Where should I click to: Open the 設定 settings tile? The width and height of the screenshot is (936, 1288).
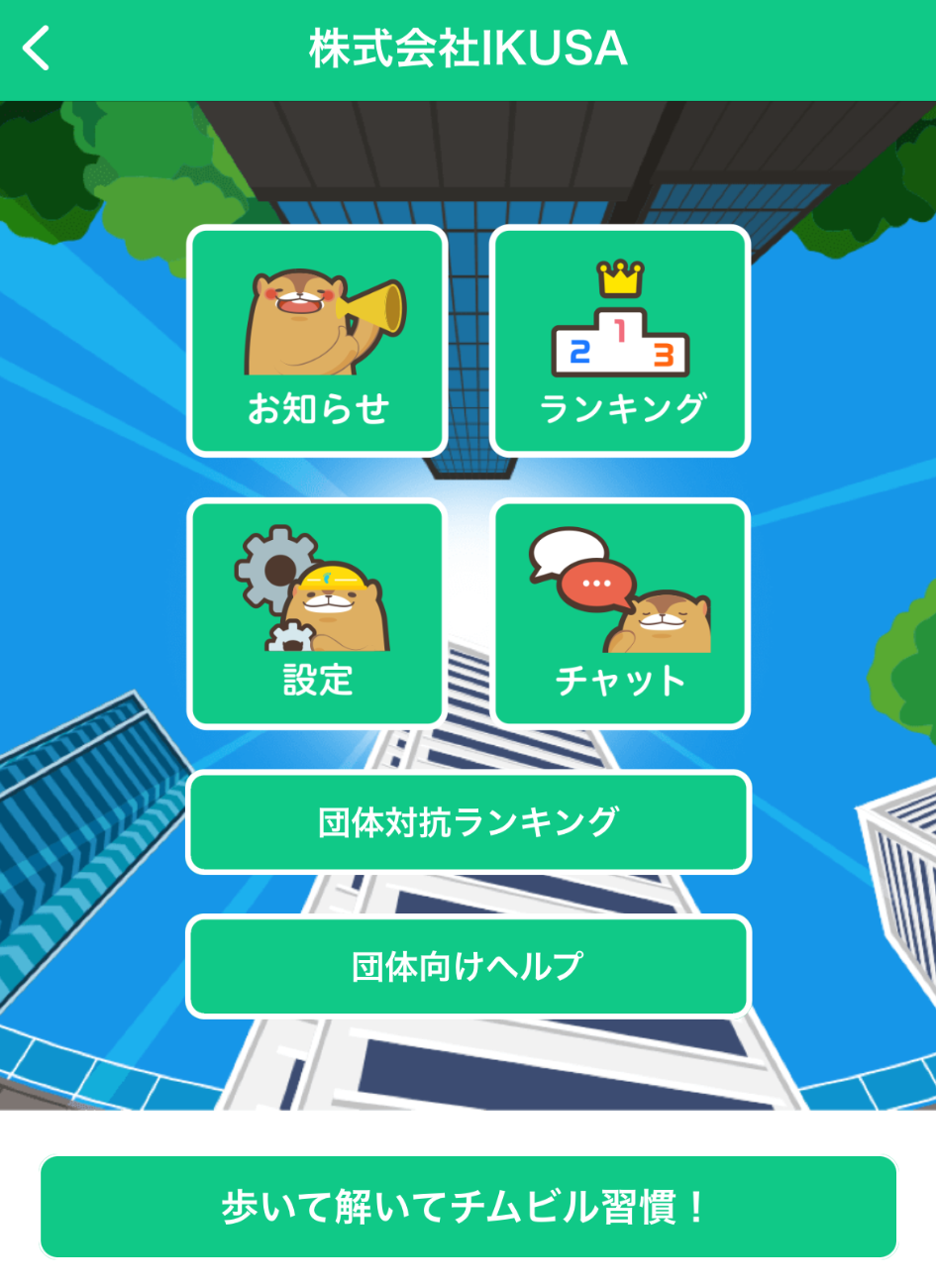point(318,613)
